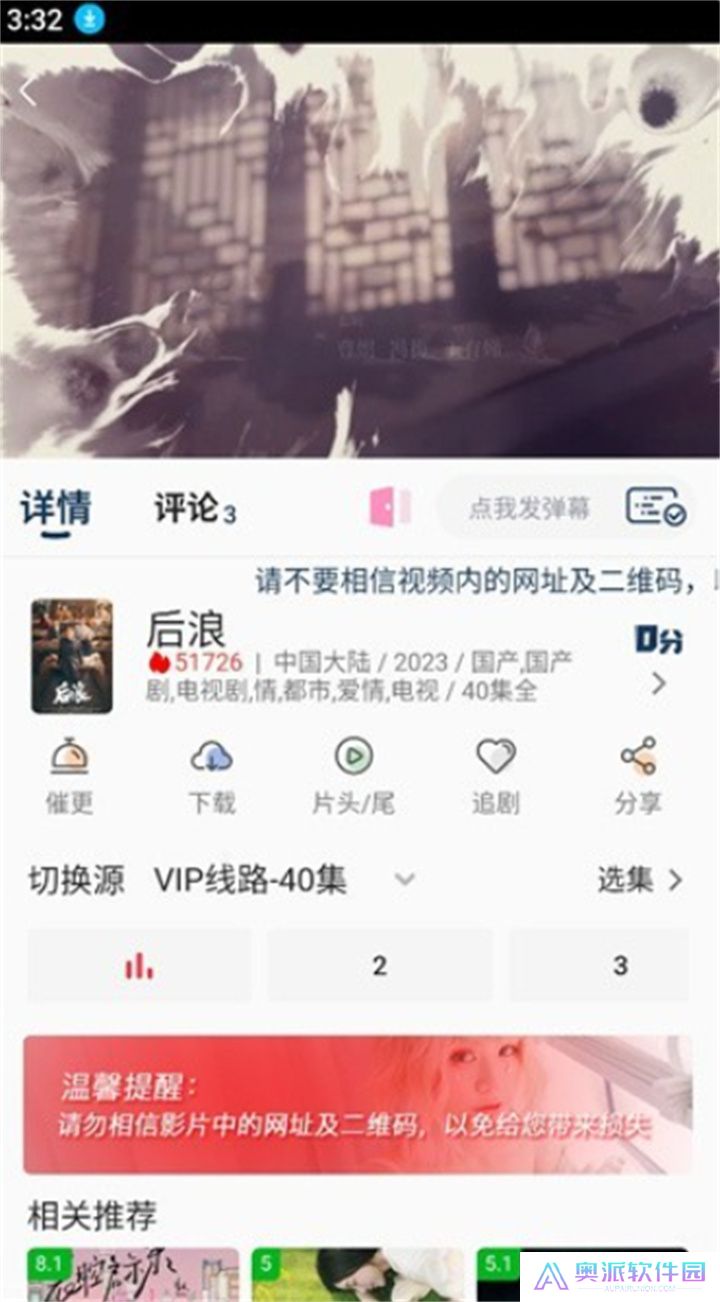Tap the 点我发弹幕 input field
This screenshot has height=1302, width=720.
pyautogui.click(x=529, y=508)
